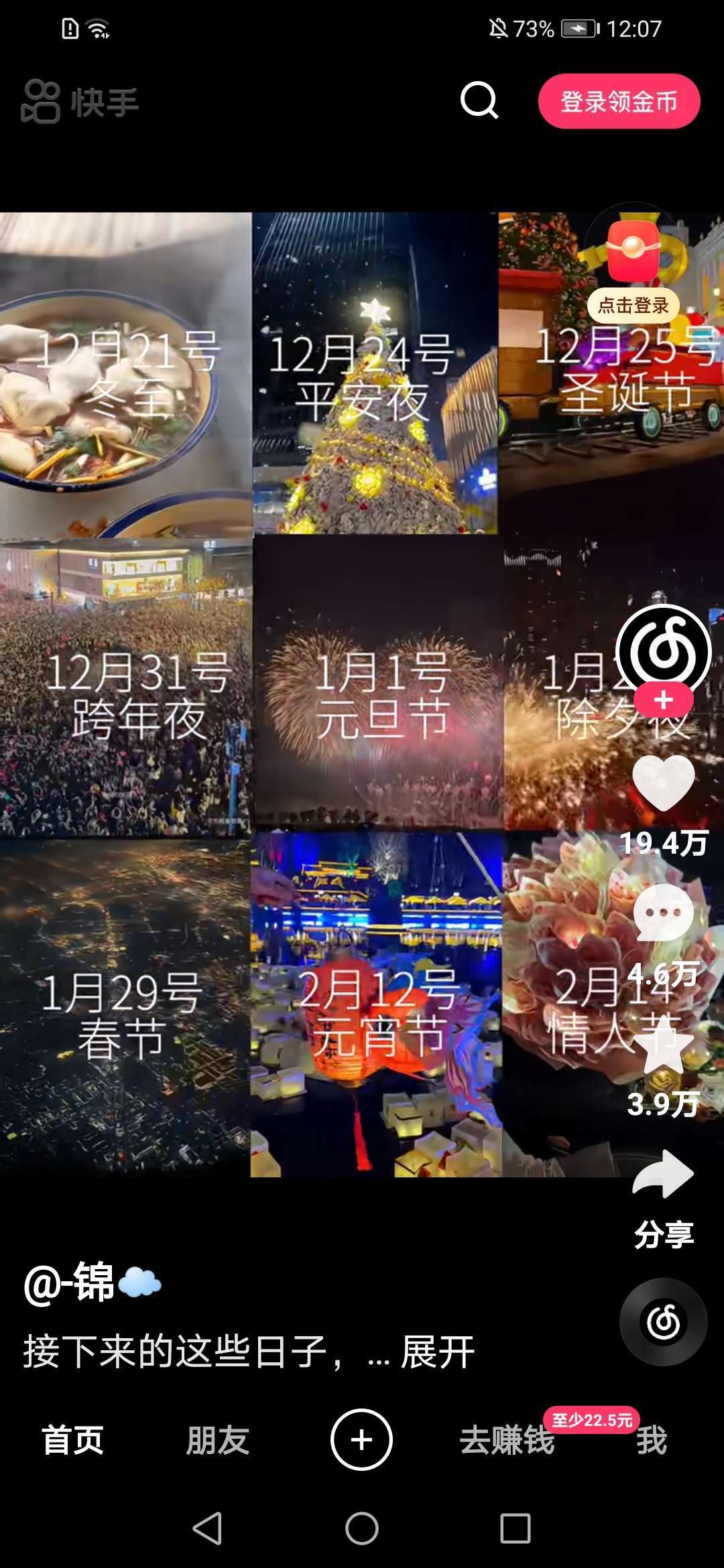The image size is (724, 1568).
Task: Tap the 登录领金币 login button
Action: pyautogui.click(x=619, y=101)
